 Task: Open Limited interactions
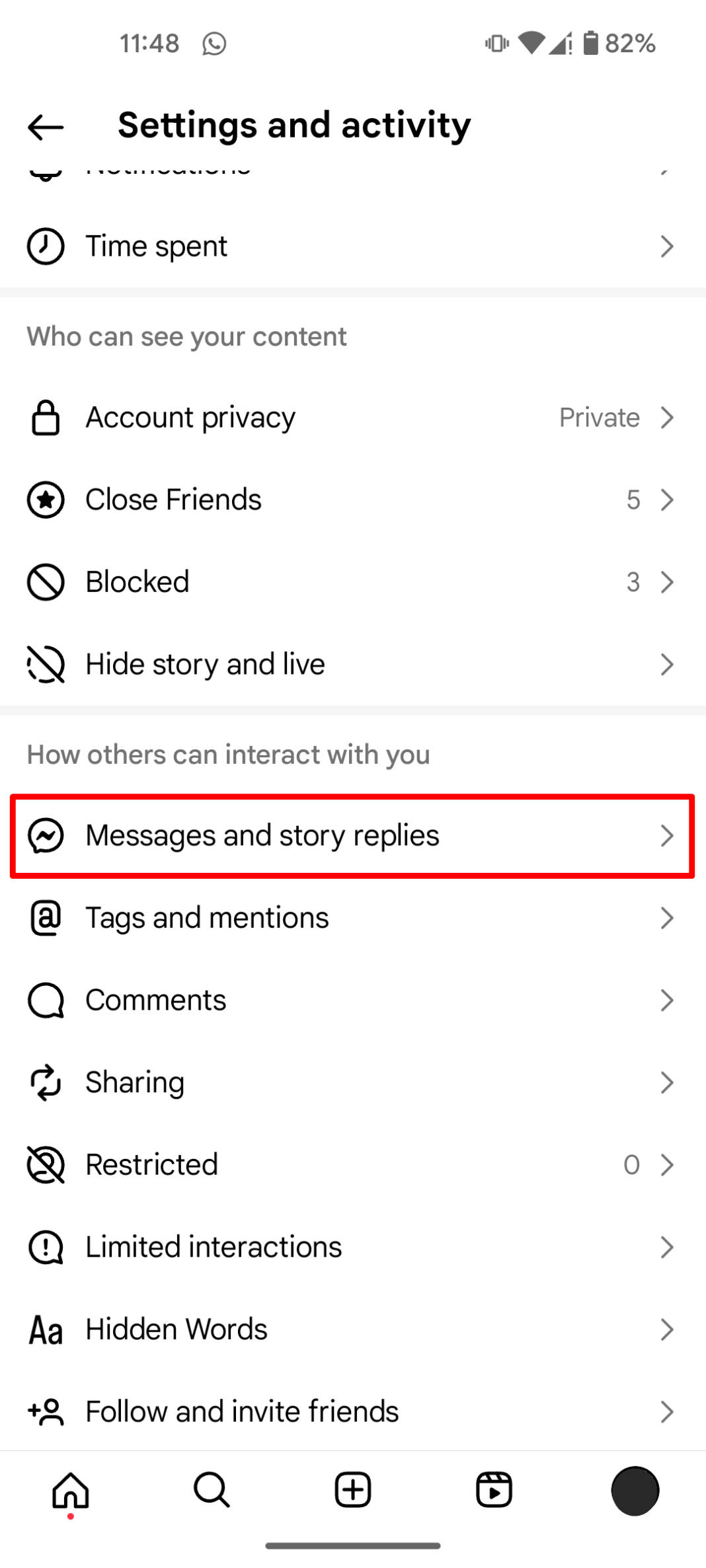coord(352,1247)
